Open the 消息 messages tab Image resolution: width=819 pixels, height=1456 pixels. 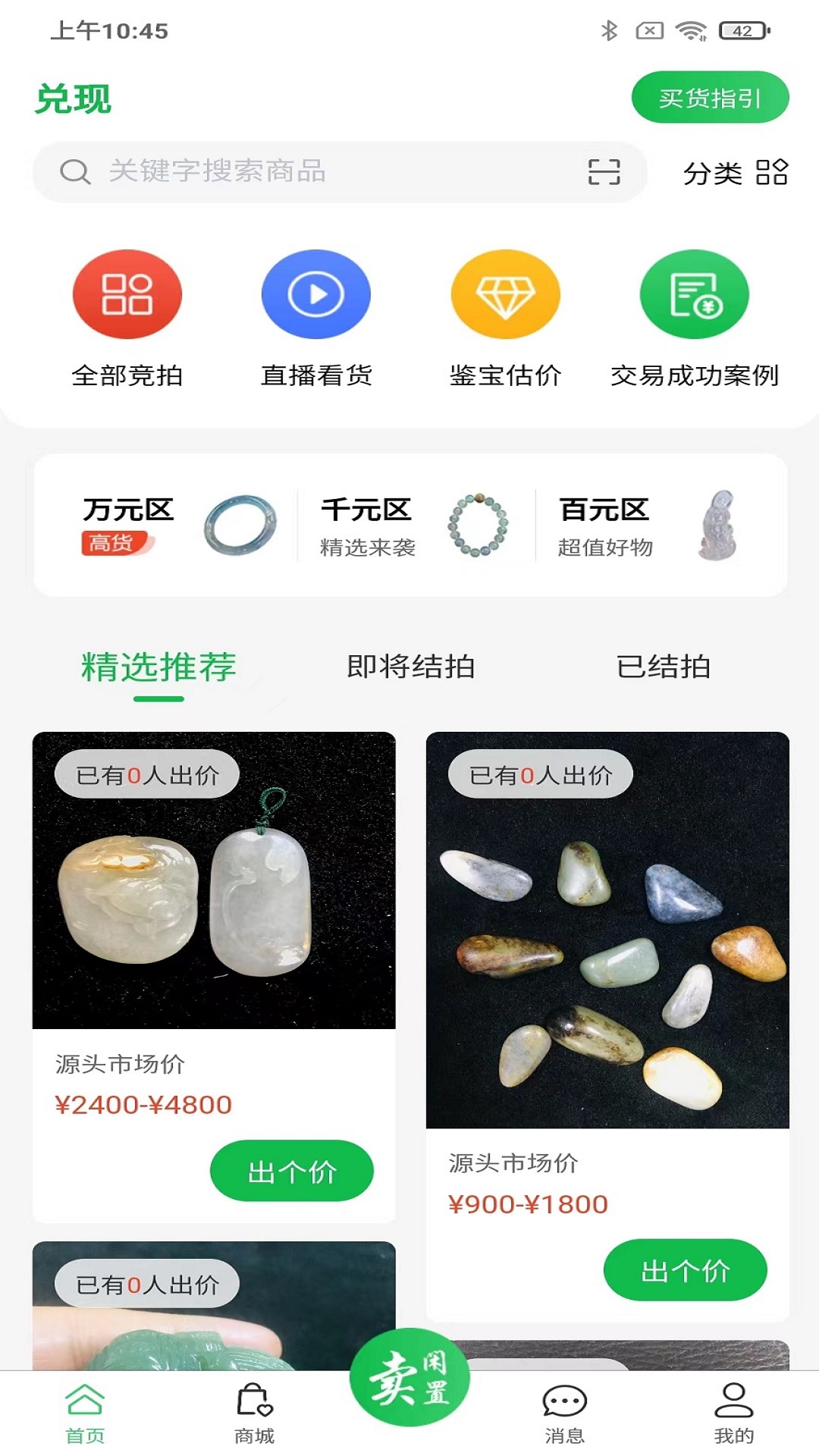(564, 1414)
